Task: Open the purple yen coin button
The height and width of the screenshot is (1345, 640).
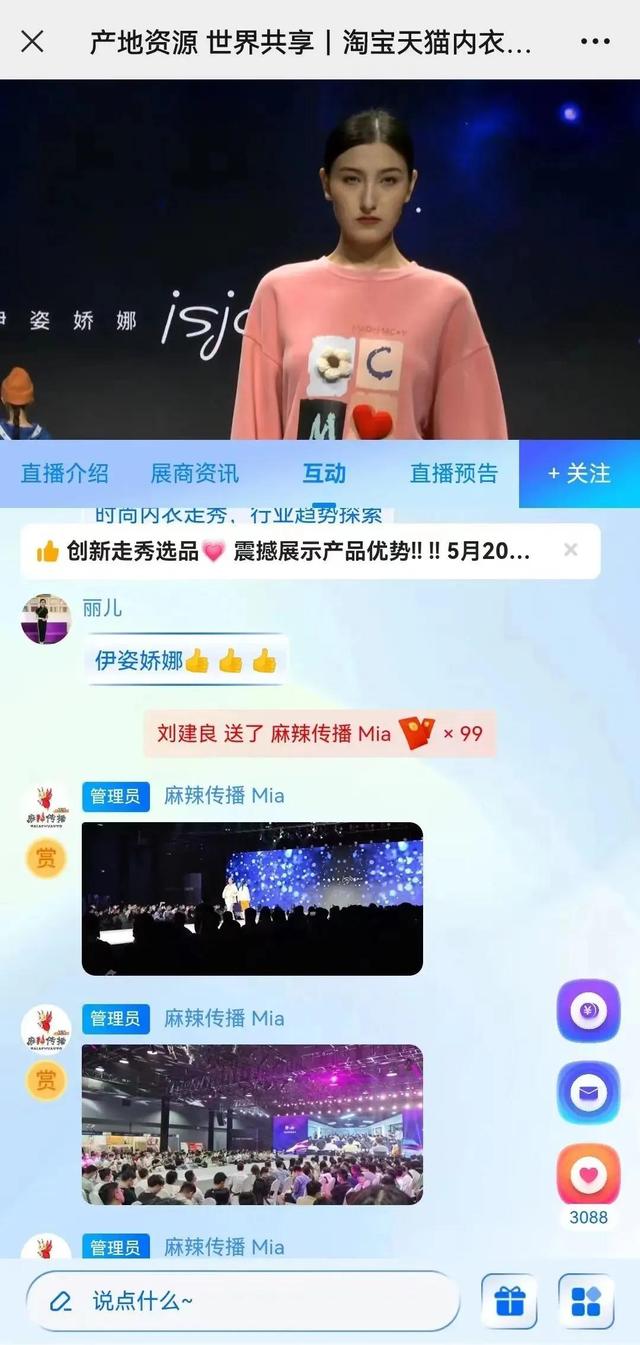Action: pyautogui.click(x=588, y=1011)
